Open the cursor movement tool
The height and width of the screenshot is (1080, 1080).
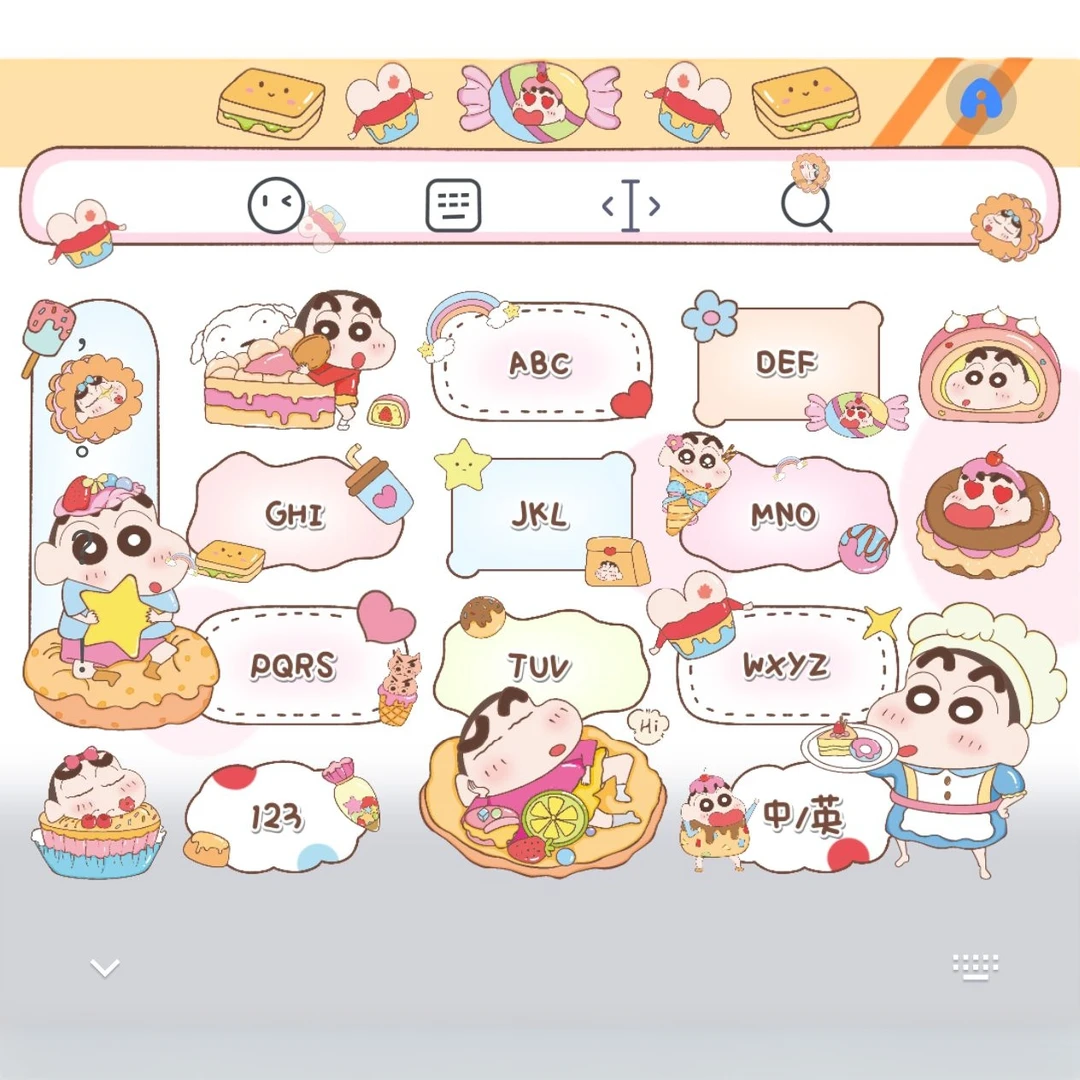(x=630, y=206)
